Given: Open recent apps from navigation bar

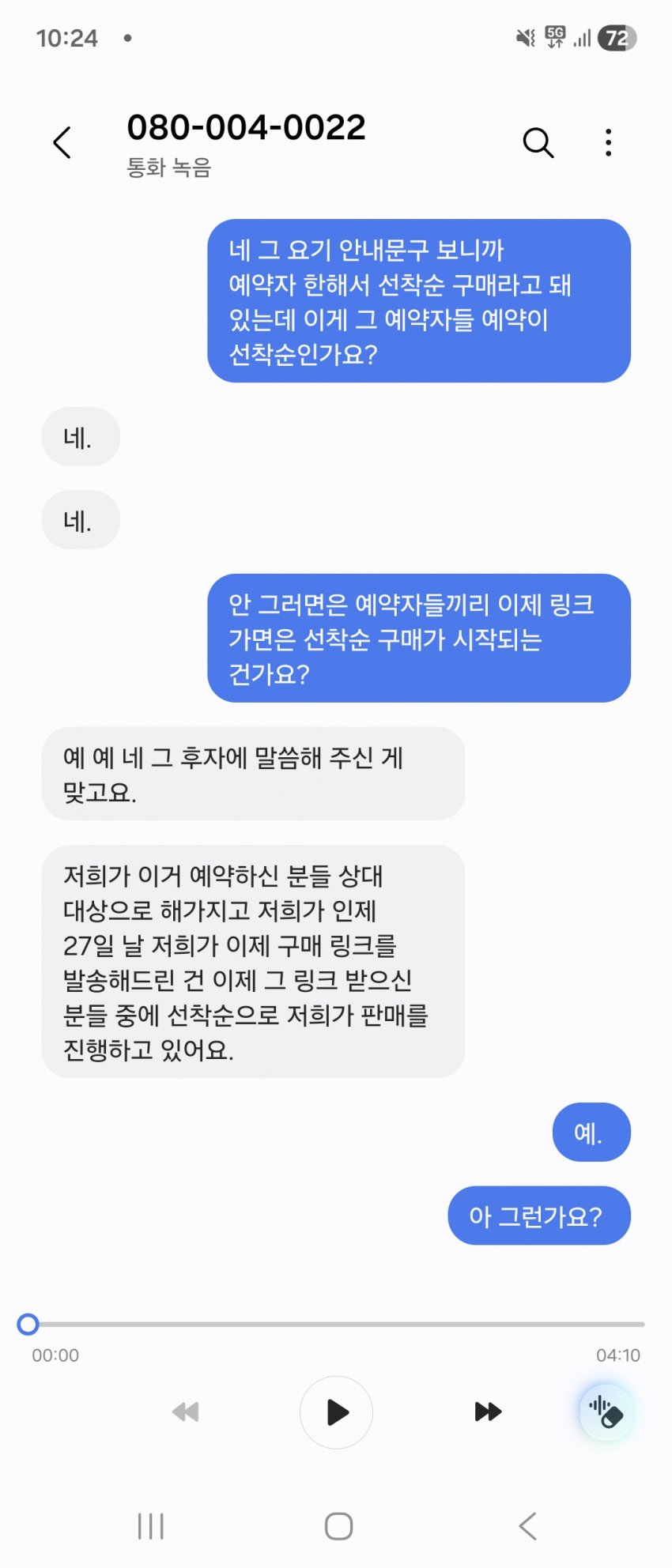Looking at the screenshot, I should click(150, 1526).
